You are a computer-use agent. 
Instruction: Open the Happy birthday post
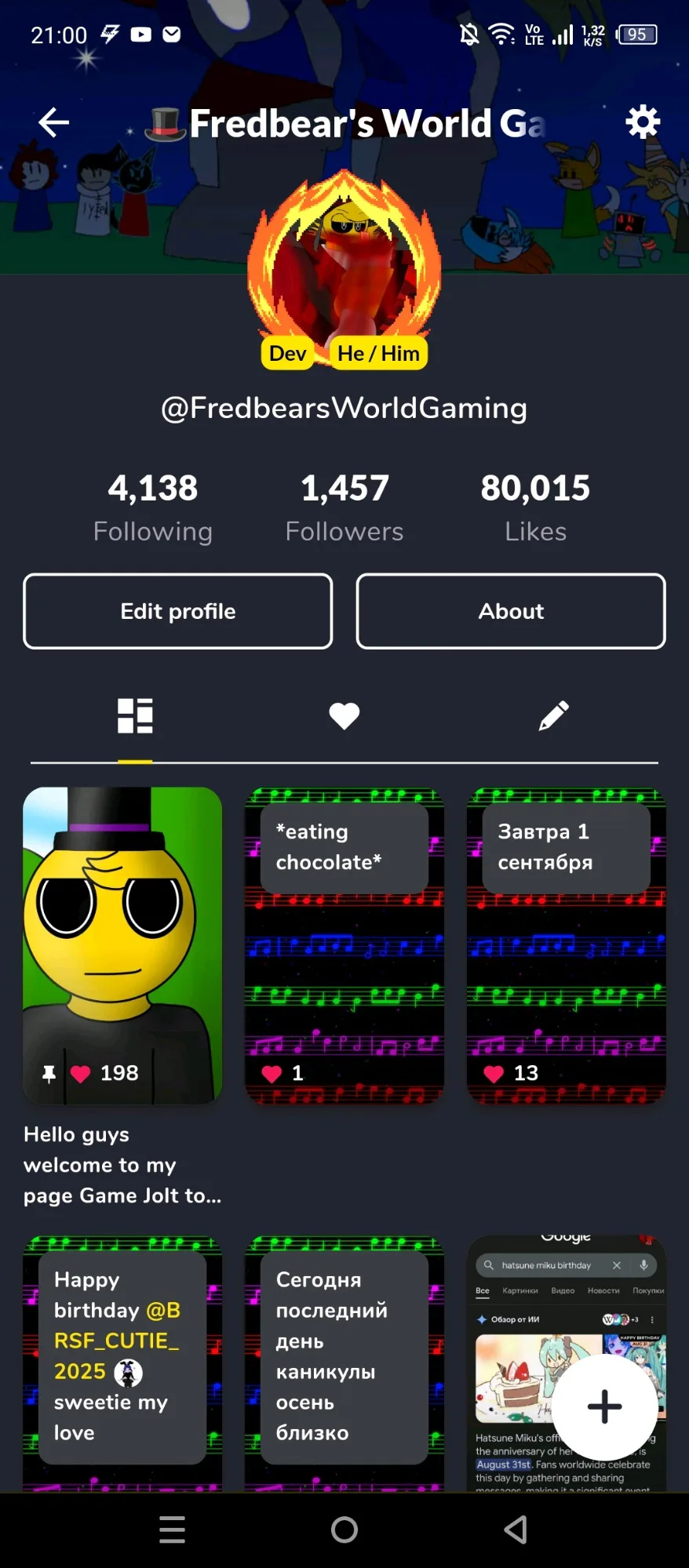click(x=122, y=1361)
